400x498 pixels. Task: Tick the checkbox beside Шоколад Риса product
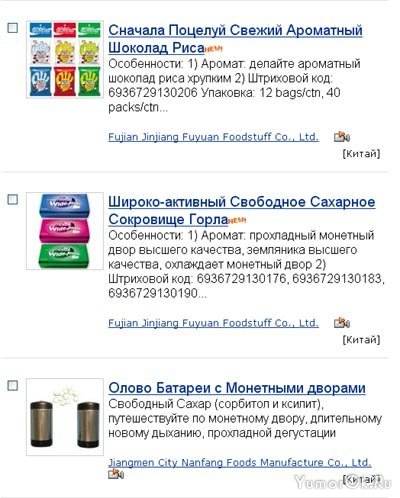click(13, 28)
